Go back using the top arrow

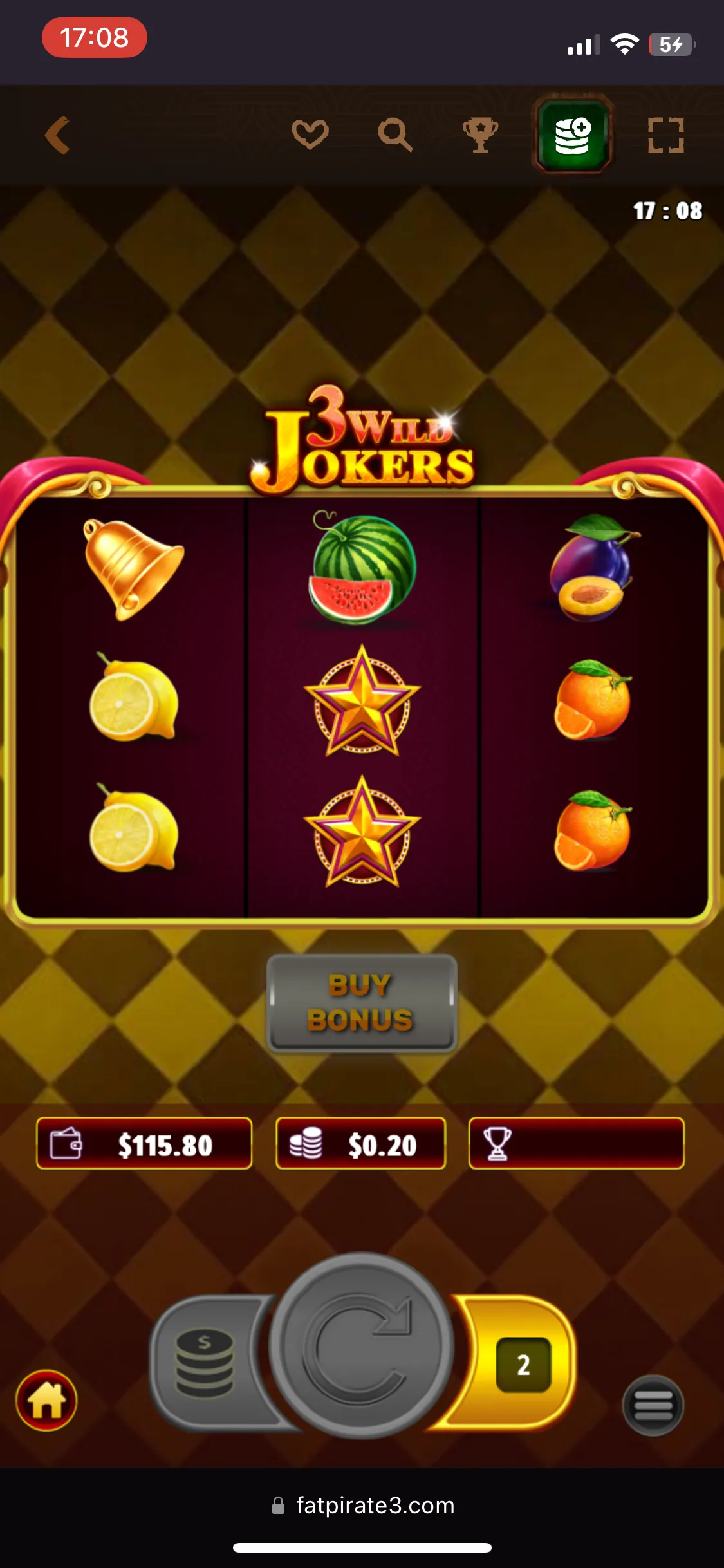point(57,135)
